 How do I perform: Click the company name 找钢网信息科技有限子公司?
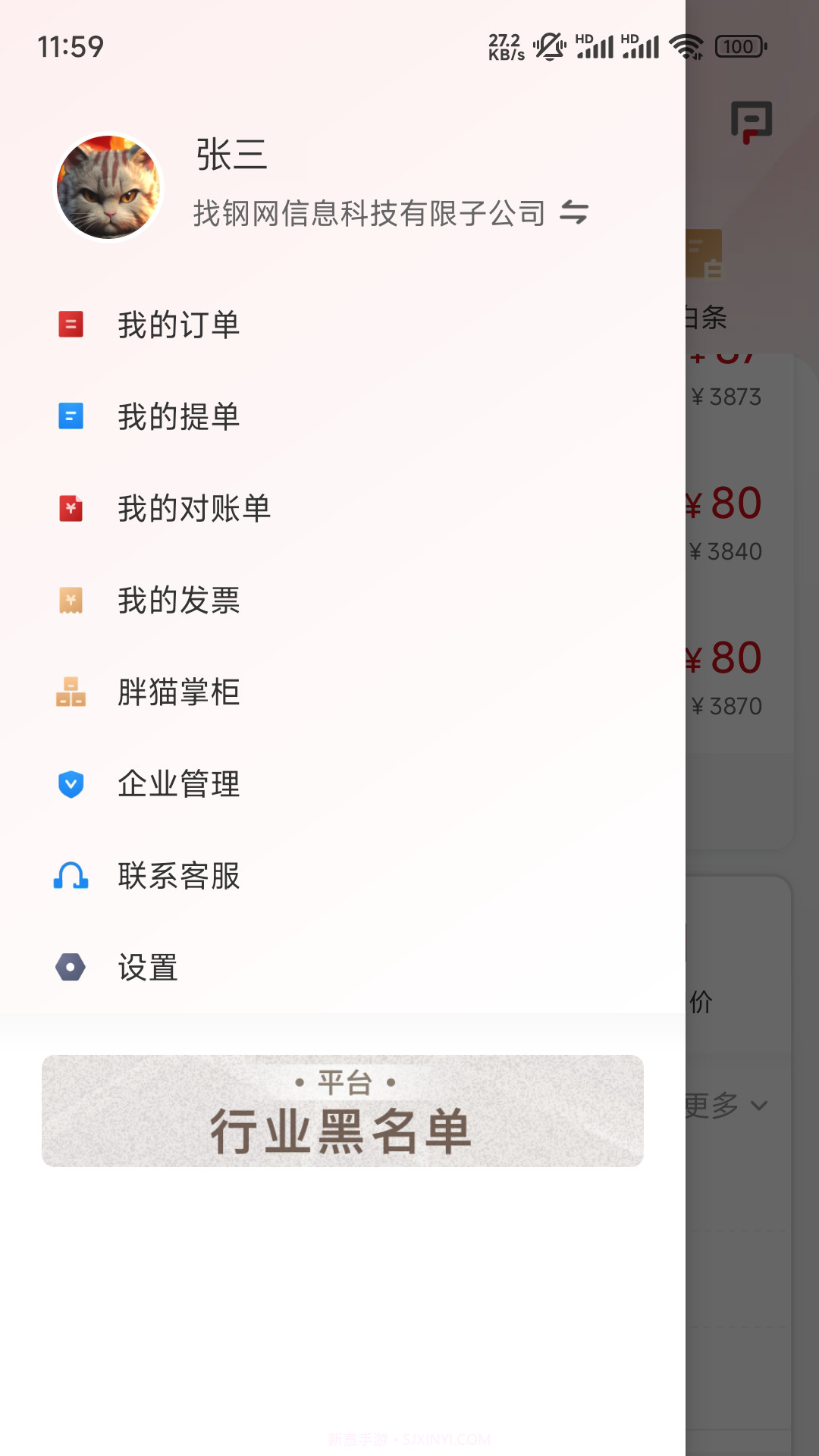tap(369, 213)
